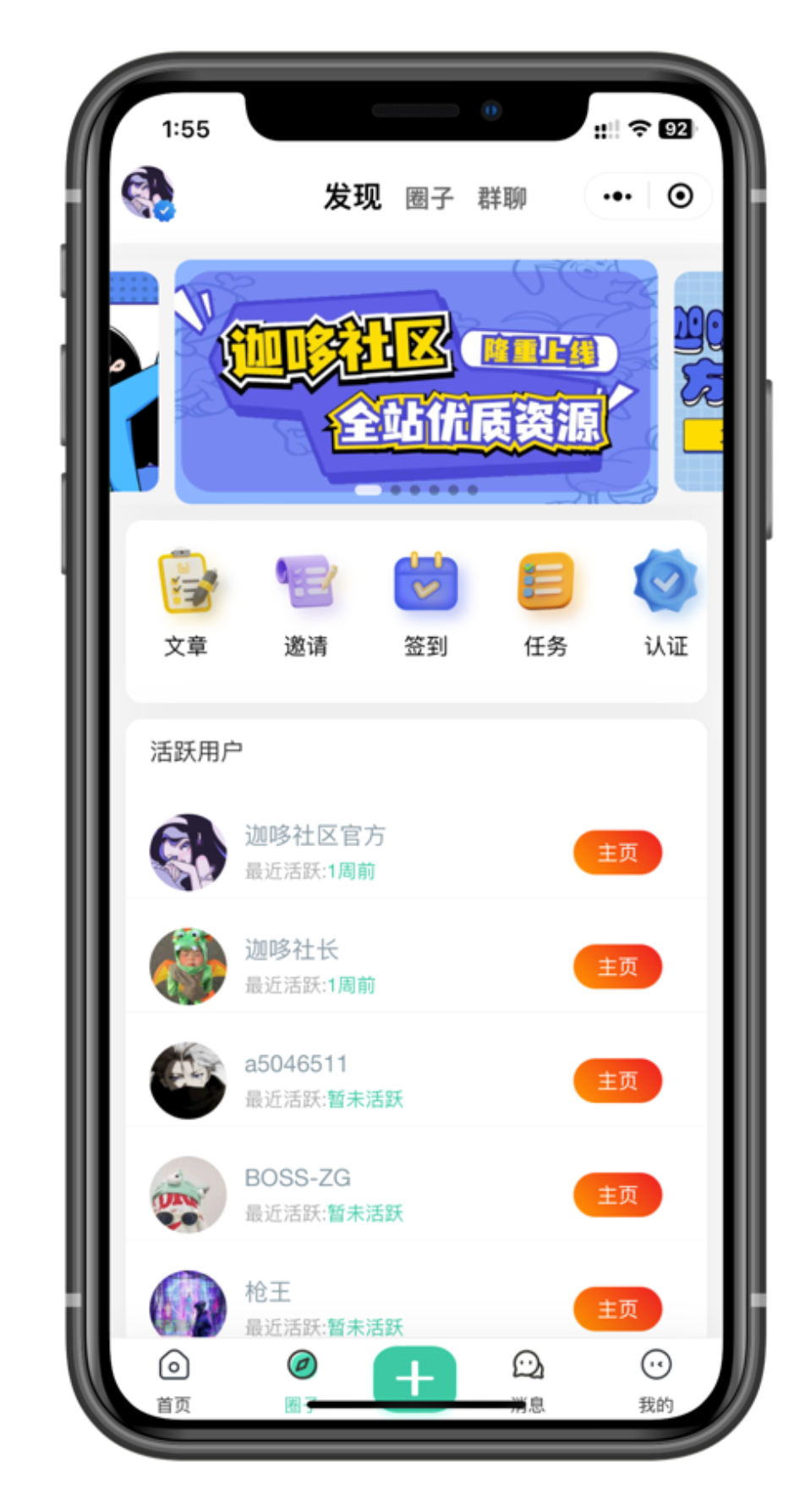Visit a5046511's 主页
This screenshot has width=805, height=1512.
click(617, 1080)
